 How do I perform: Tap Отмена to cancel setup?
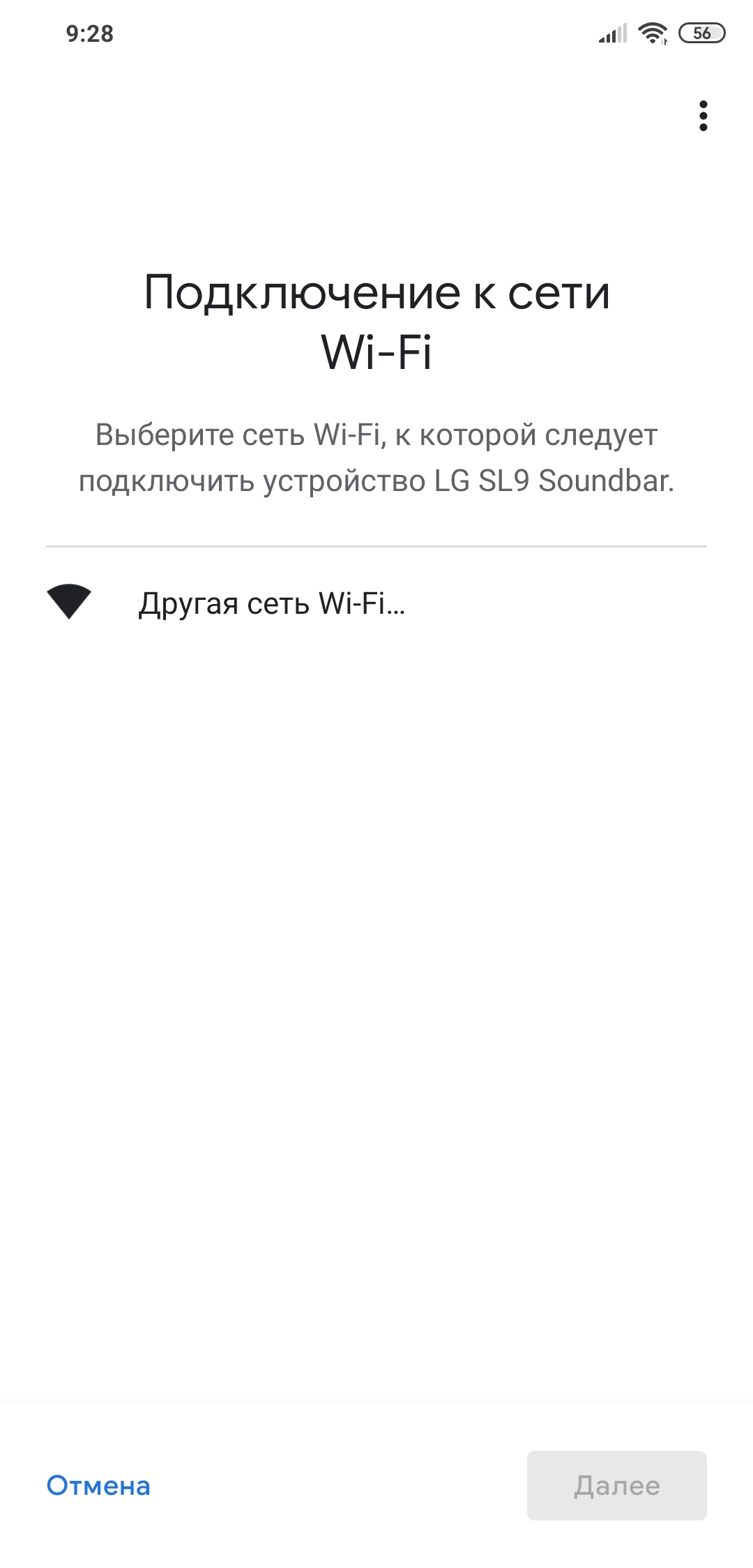pos(98,1486)
